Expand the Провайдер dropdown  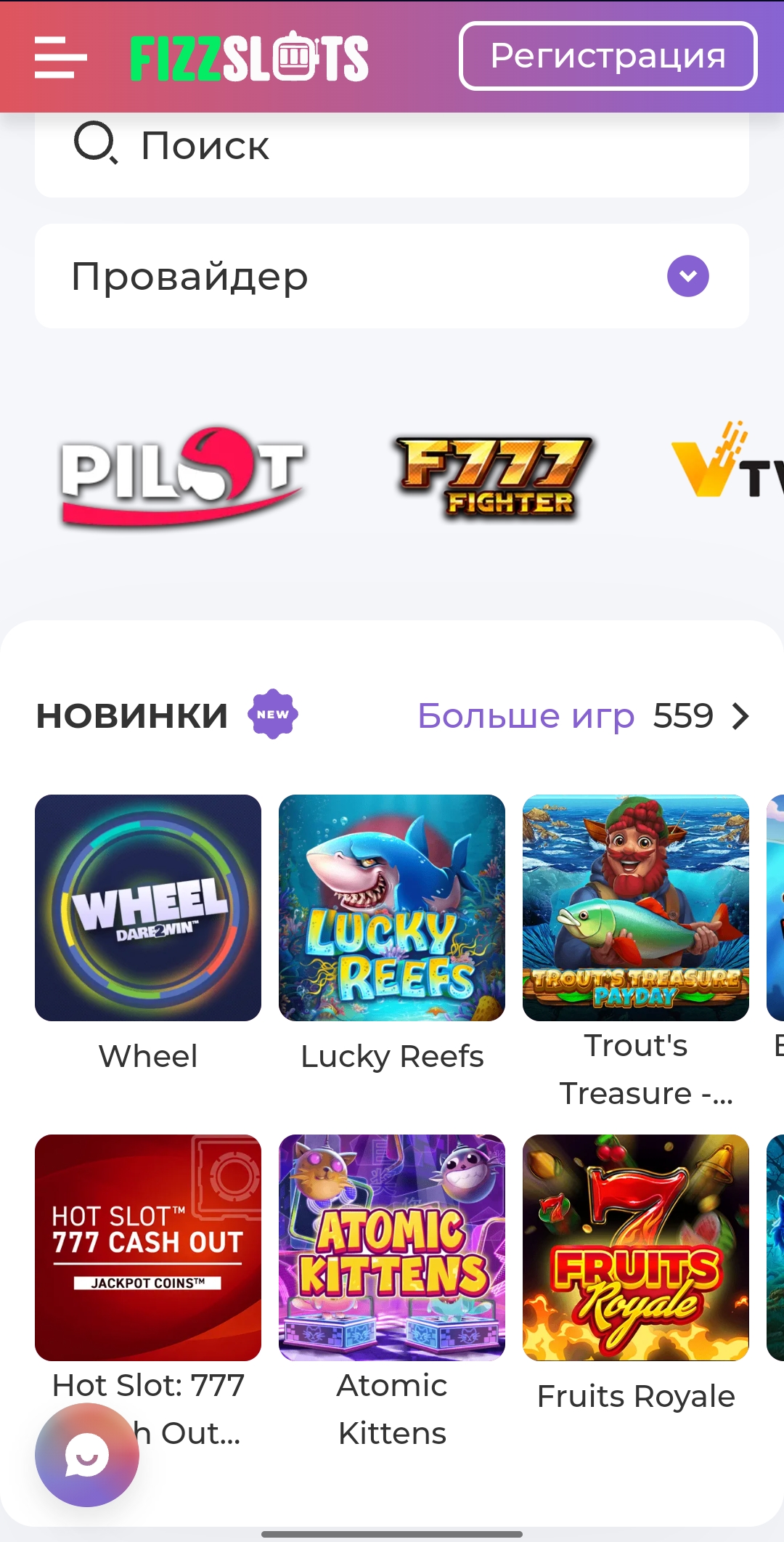pos(392,276)
